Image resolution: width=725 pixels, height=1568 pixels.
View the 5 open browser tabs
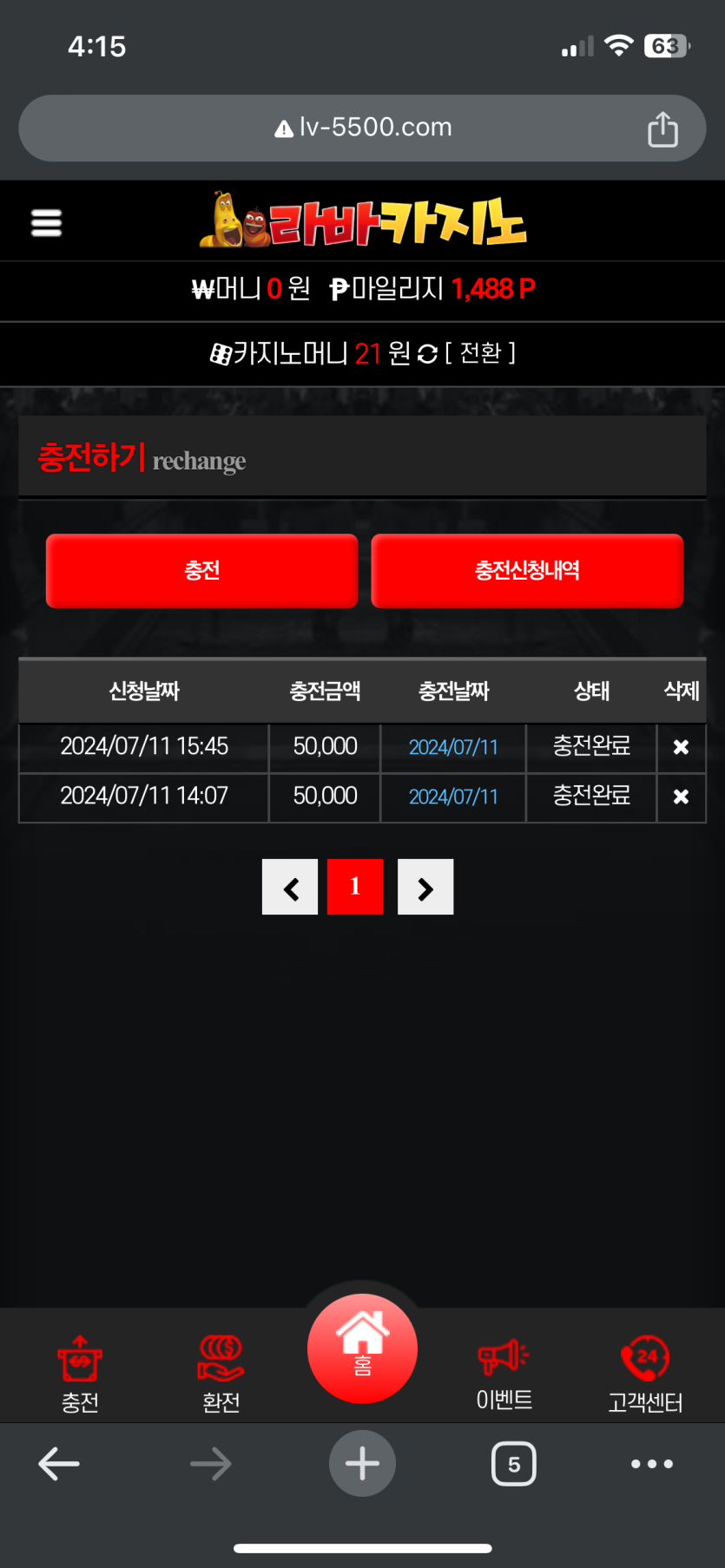pos(514,1464)
